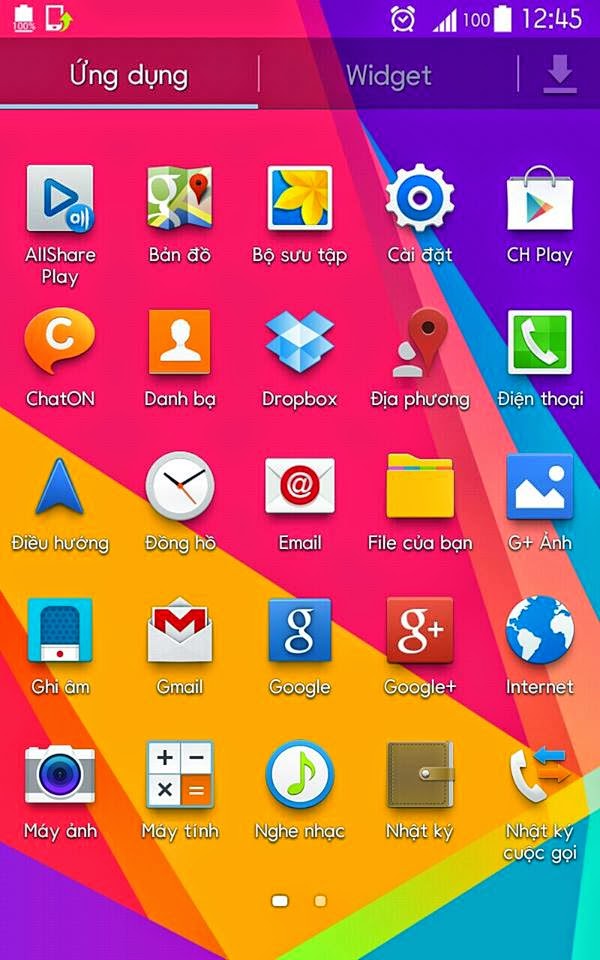Go to second app page indicator
The height and width of the screenshot is (960, 600).
coord(320,901)
